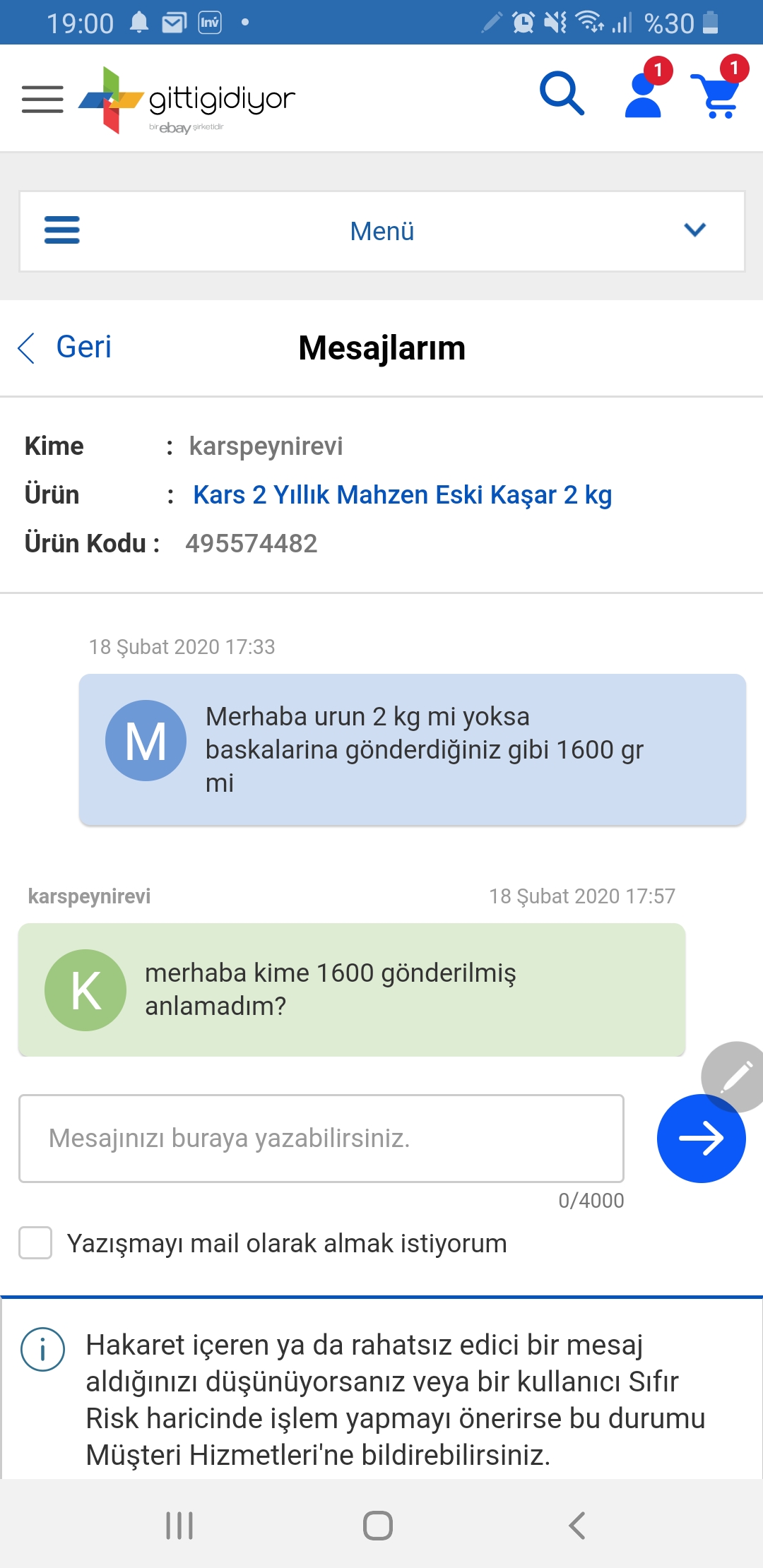Screen dimensions: 763x1568
Task: Go back with the Geri link
Action: [x=65, y=348]
